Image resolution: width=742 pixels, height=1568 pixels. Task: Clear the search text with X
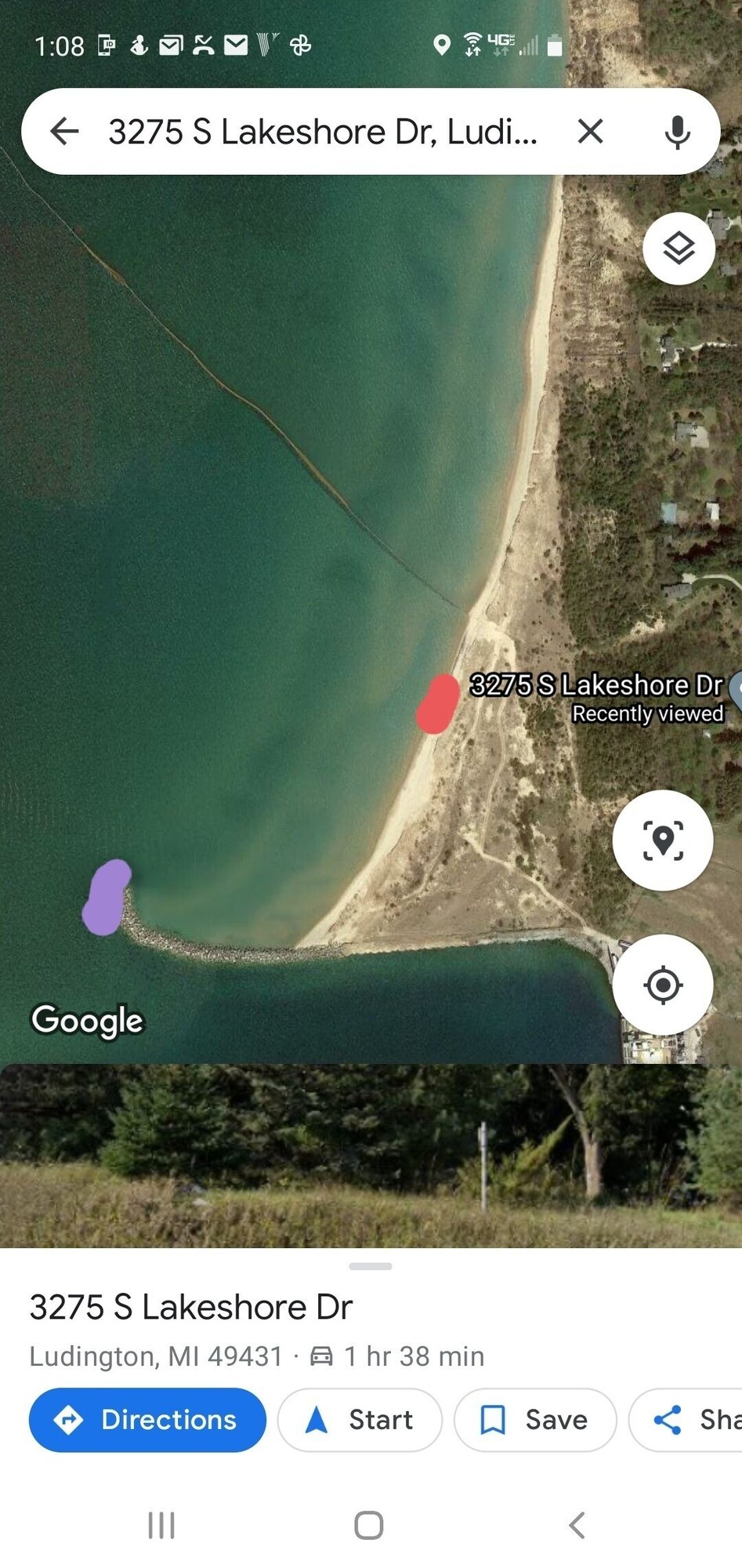coord(590,132)
